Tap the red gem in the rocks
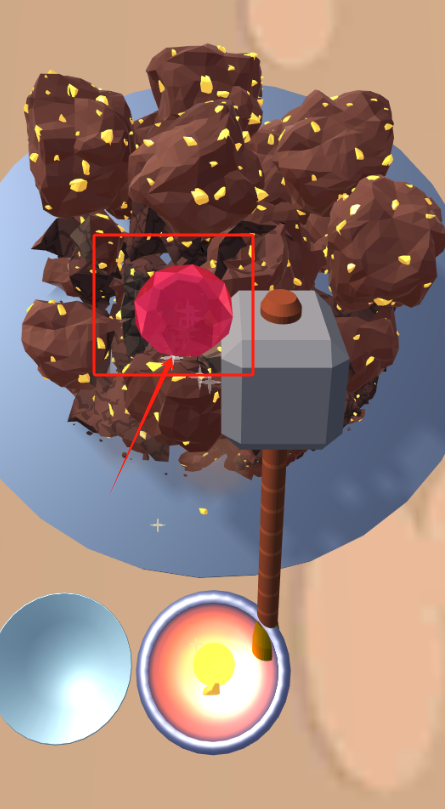 (183, 311)
